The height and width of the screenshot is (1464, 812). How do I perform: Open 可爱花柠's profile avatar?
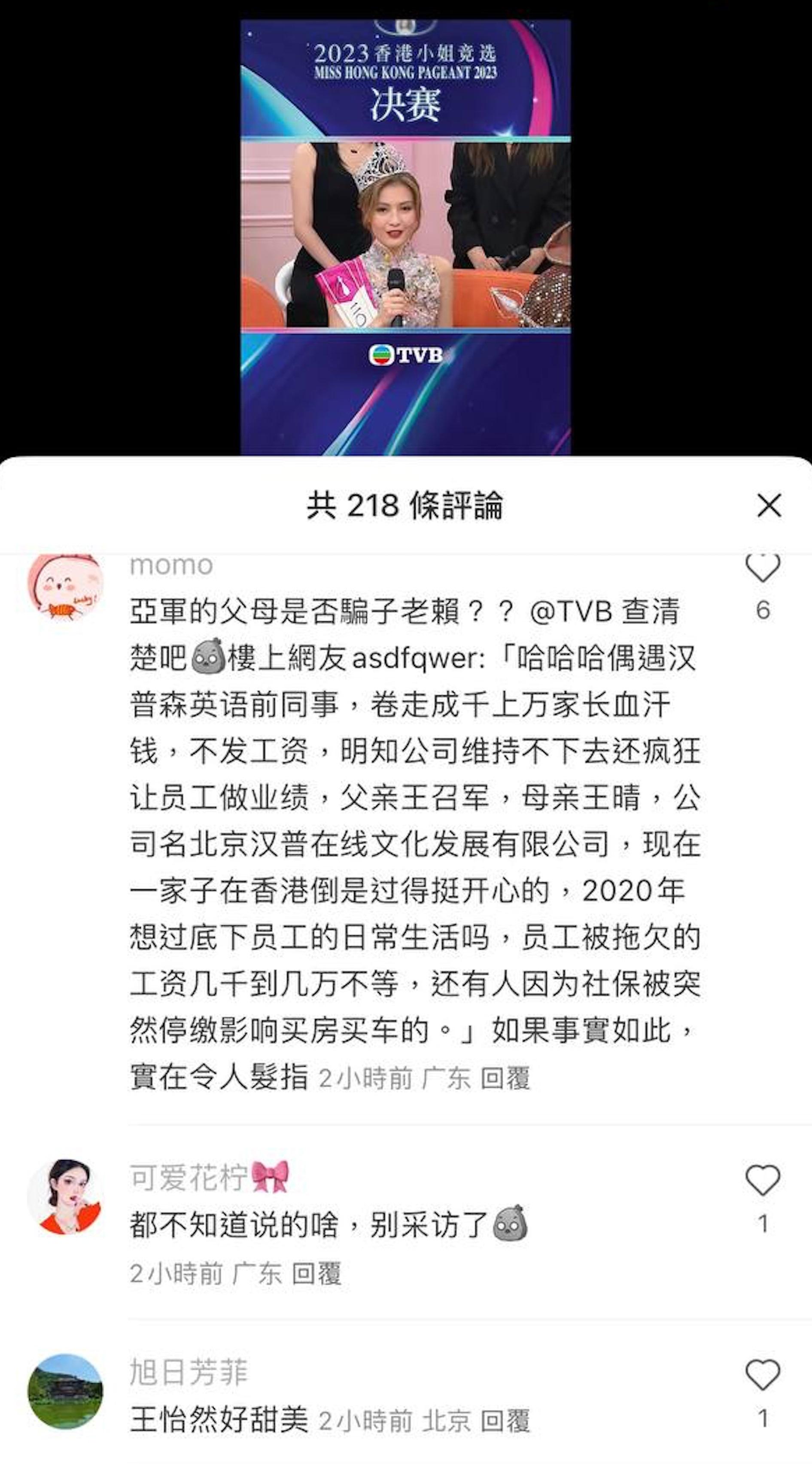coord(65,1197)
